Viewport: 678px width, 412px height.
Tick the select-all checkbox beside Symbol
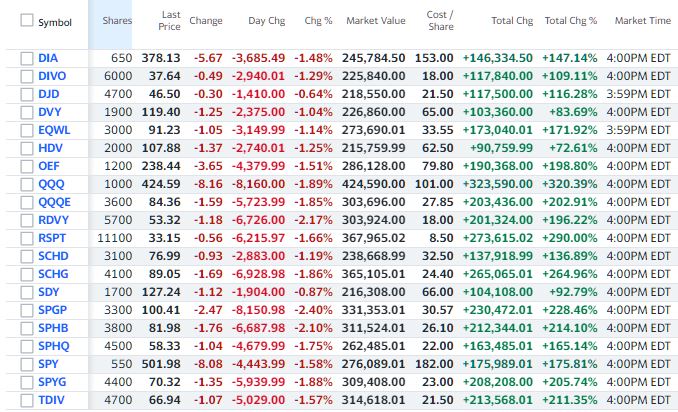coord(27,22)
